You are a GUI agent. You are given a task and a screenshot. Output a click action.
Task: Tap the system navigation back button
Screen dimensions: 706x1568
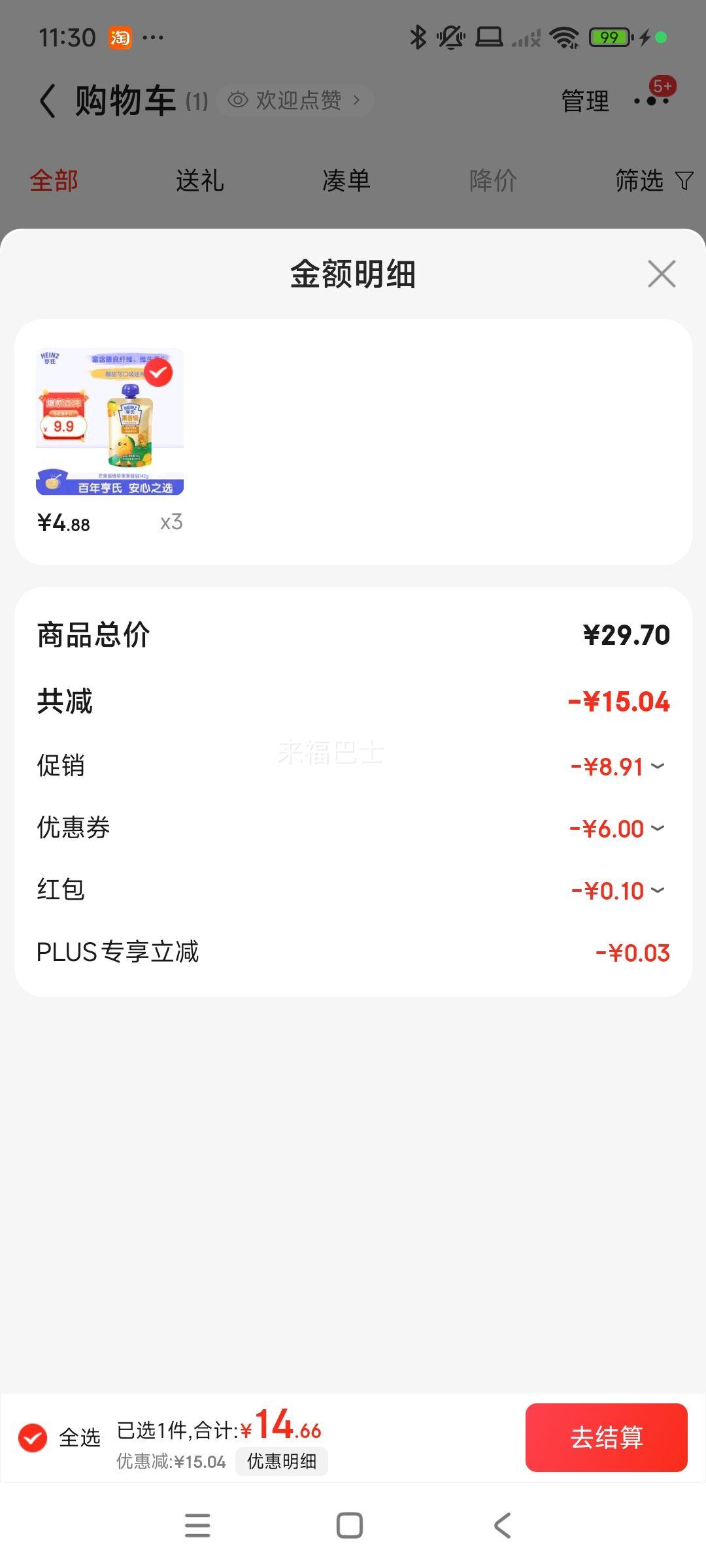coord(502,1526)
